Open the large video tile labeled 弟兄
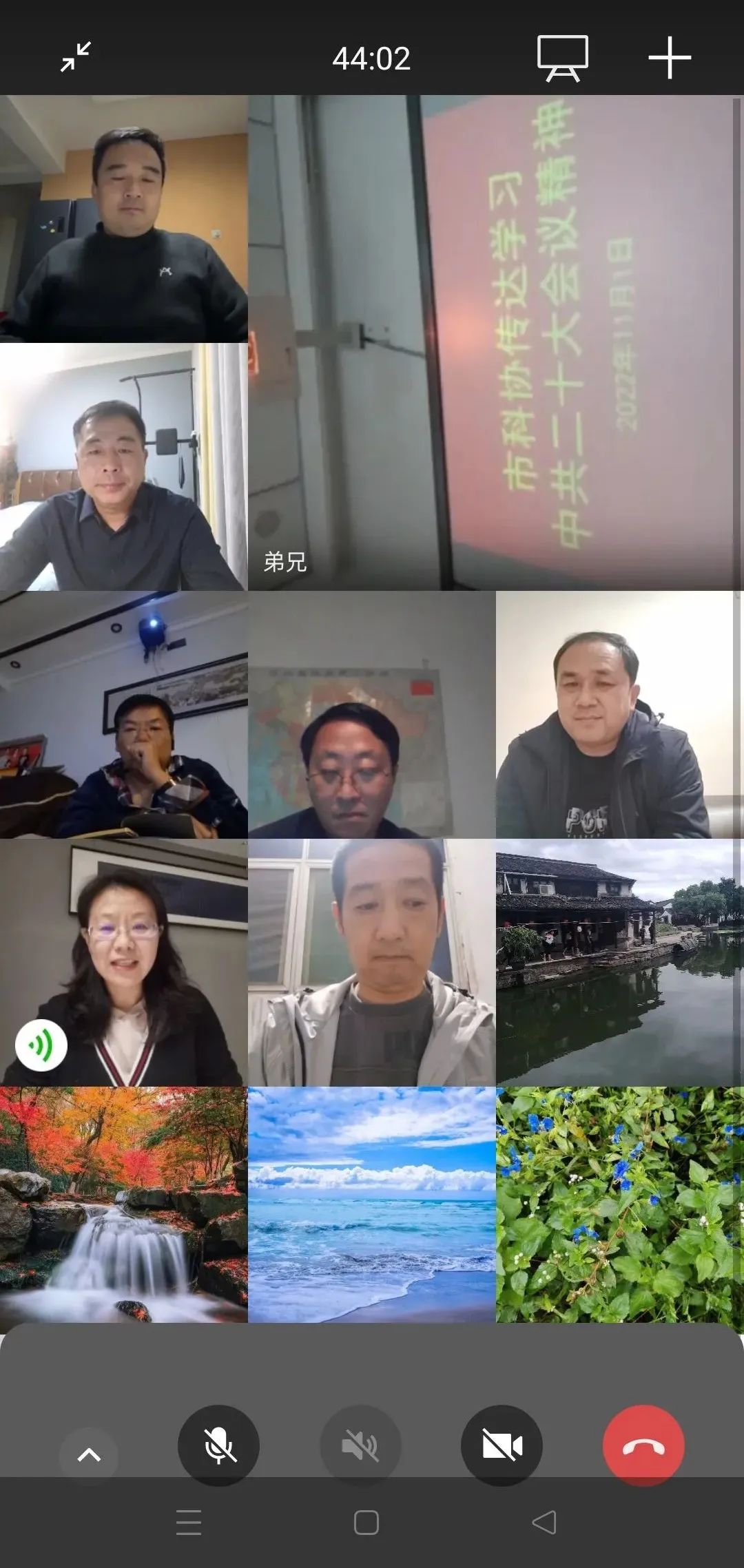 [x=495, y=342]
